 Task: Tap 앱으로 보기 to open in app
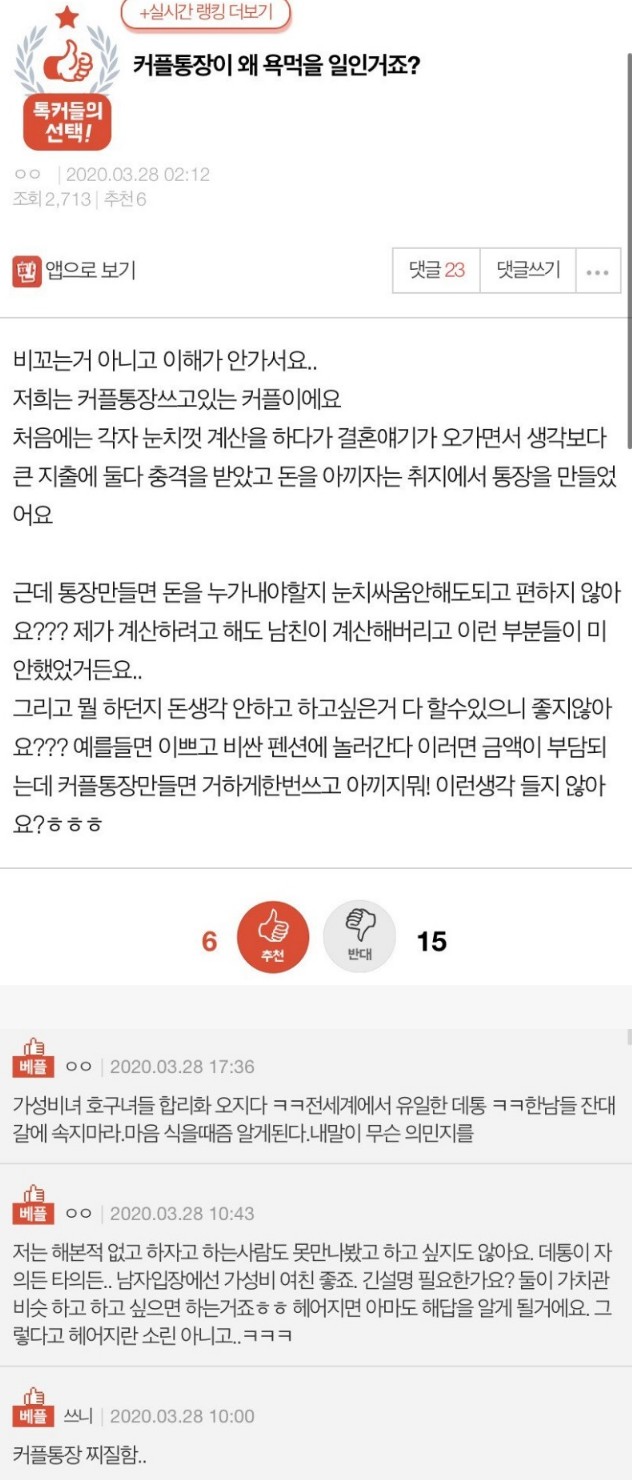(75, 270)
